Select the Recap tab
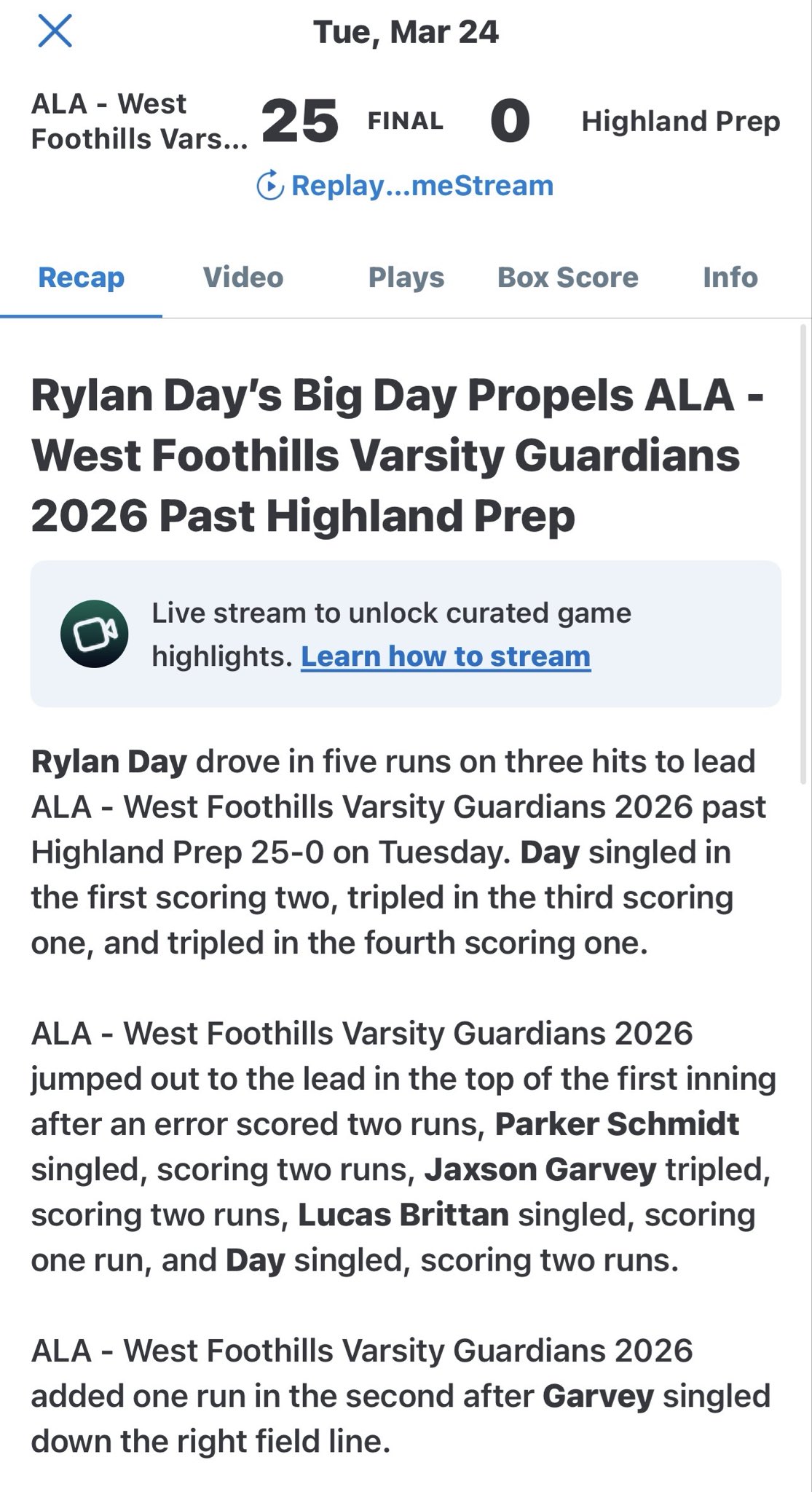 81,278
